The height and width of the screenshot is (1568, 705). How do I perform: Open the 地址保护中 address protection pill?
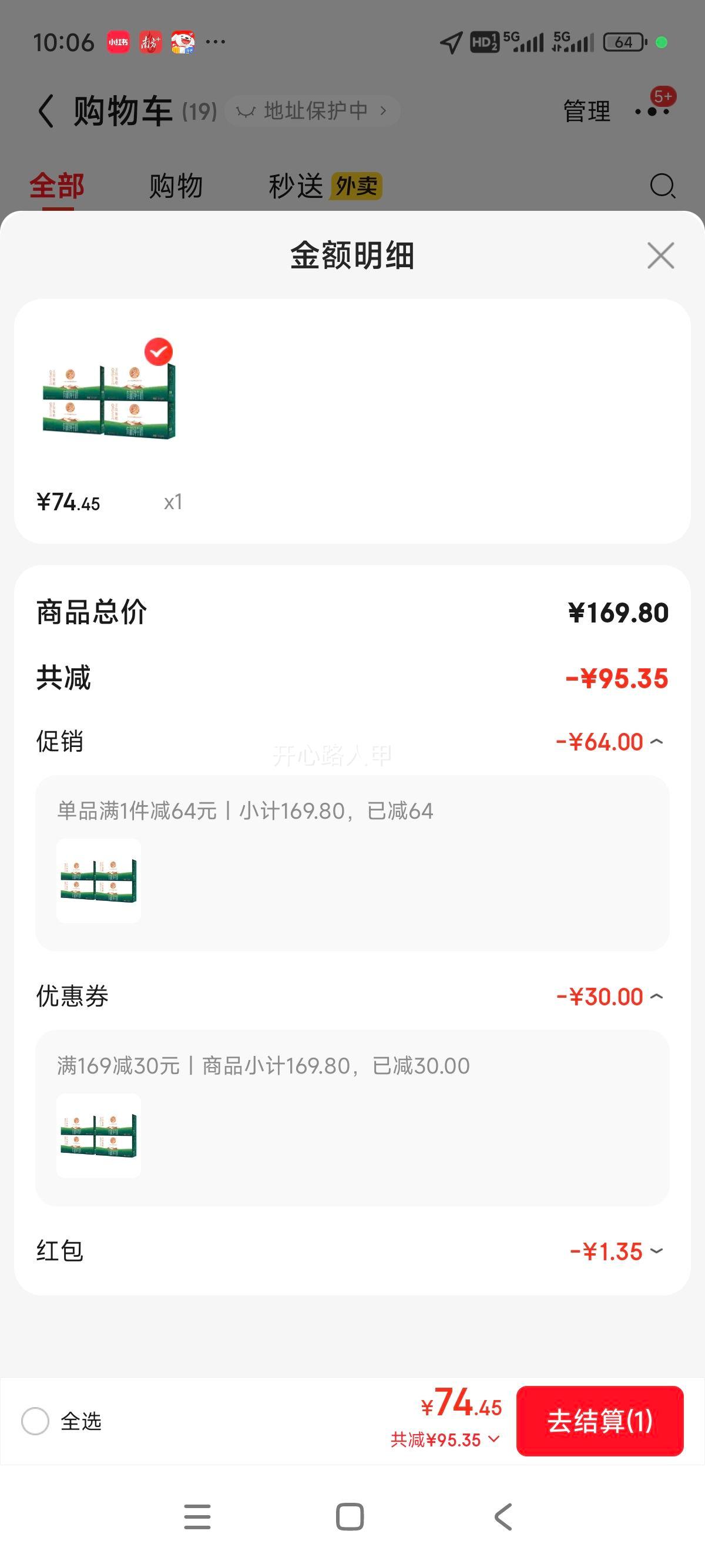point(314,111)
